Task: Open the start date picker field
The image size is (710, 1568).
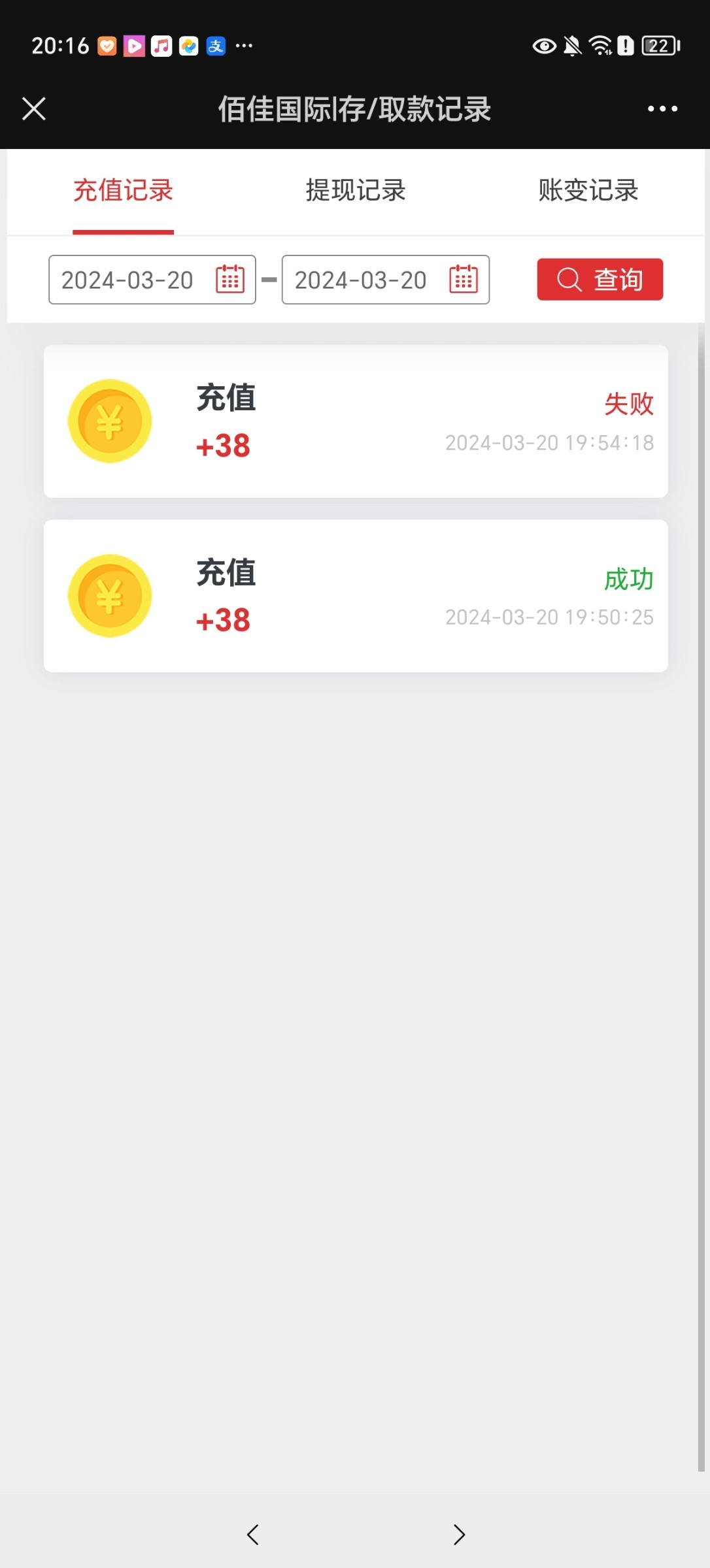Action: 152,280
